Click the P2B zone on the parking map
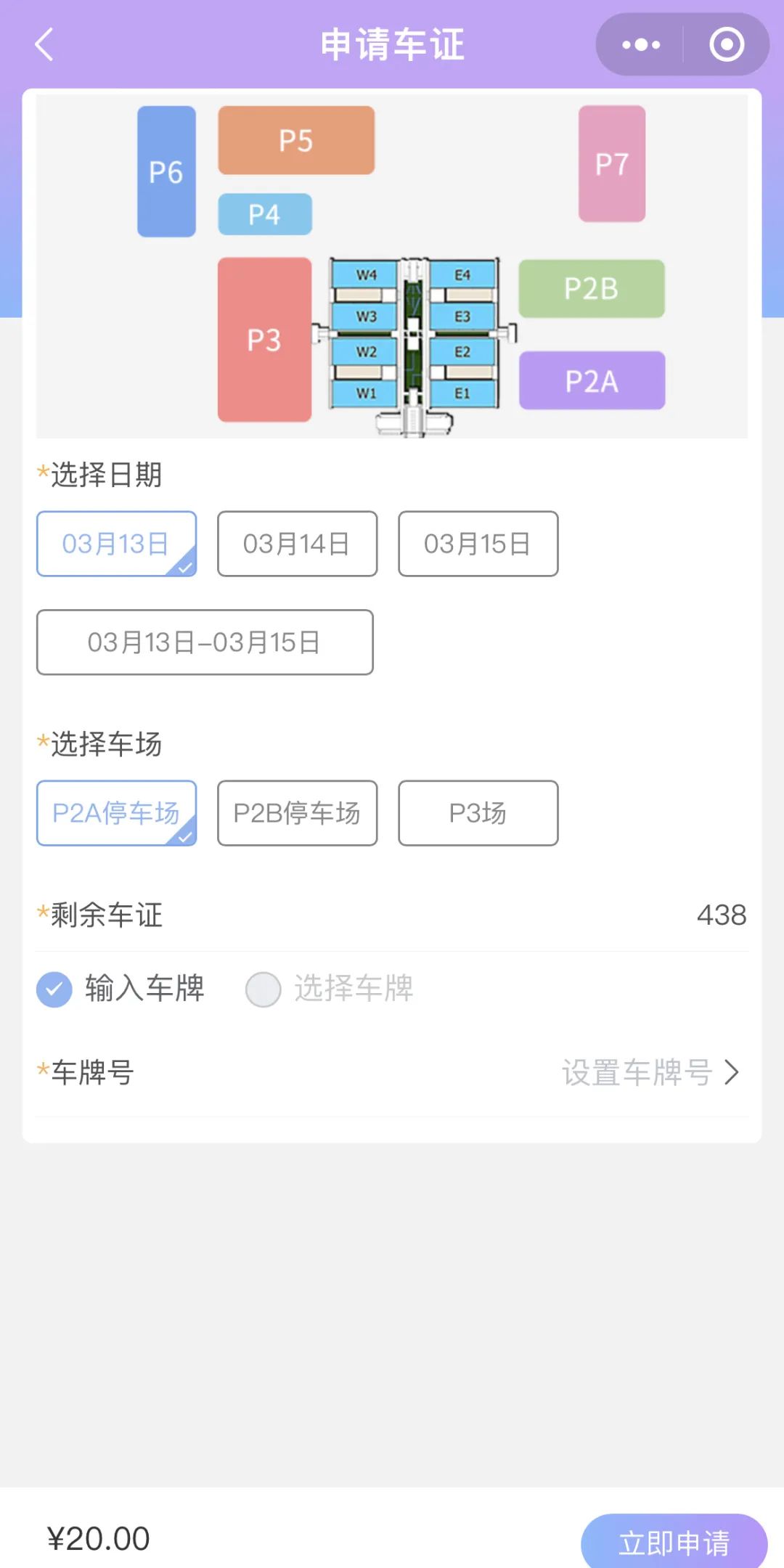Image resolution: width=784 pixels, height=1568 pixels. (x=592, y=288)
